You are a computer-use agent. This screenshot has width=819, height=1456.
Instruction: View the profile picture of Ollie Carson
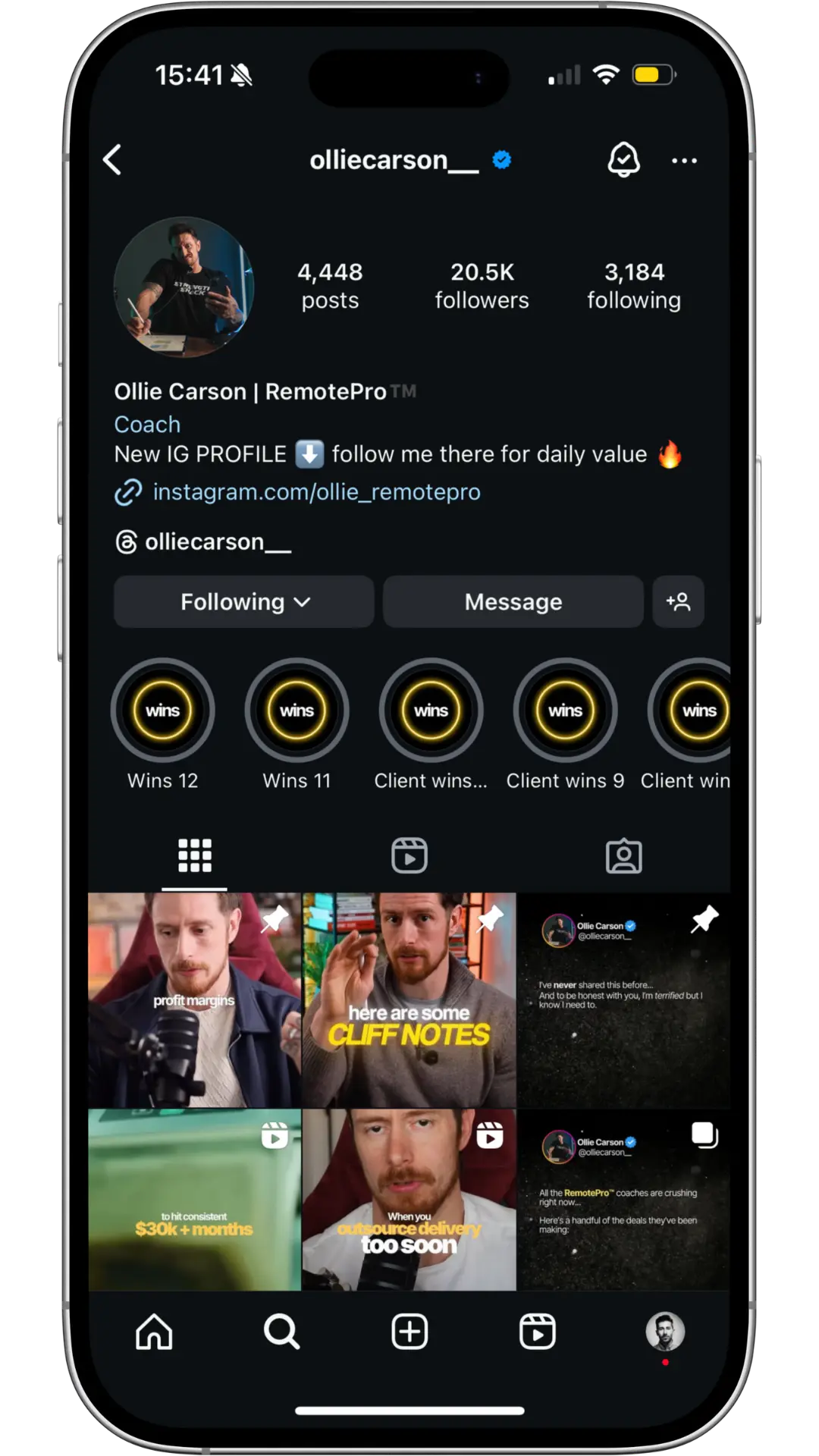click(184, 287)
